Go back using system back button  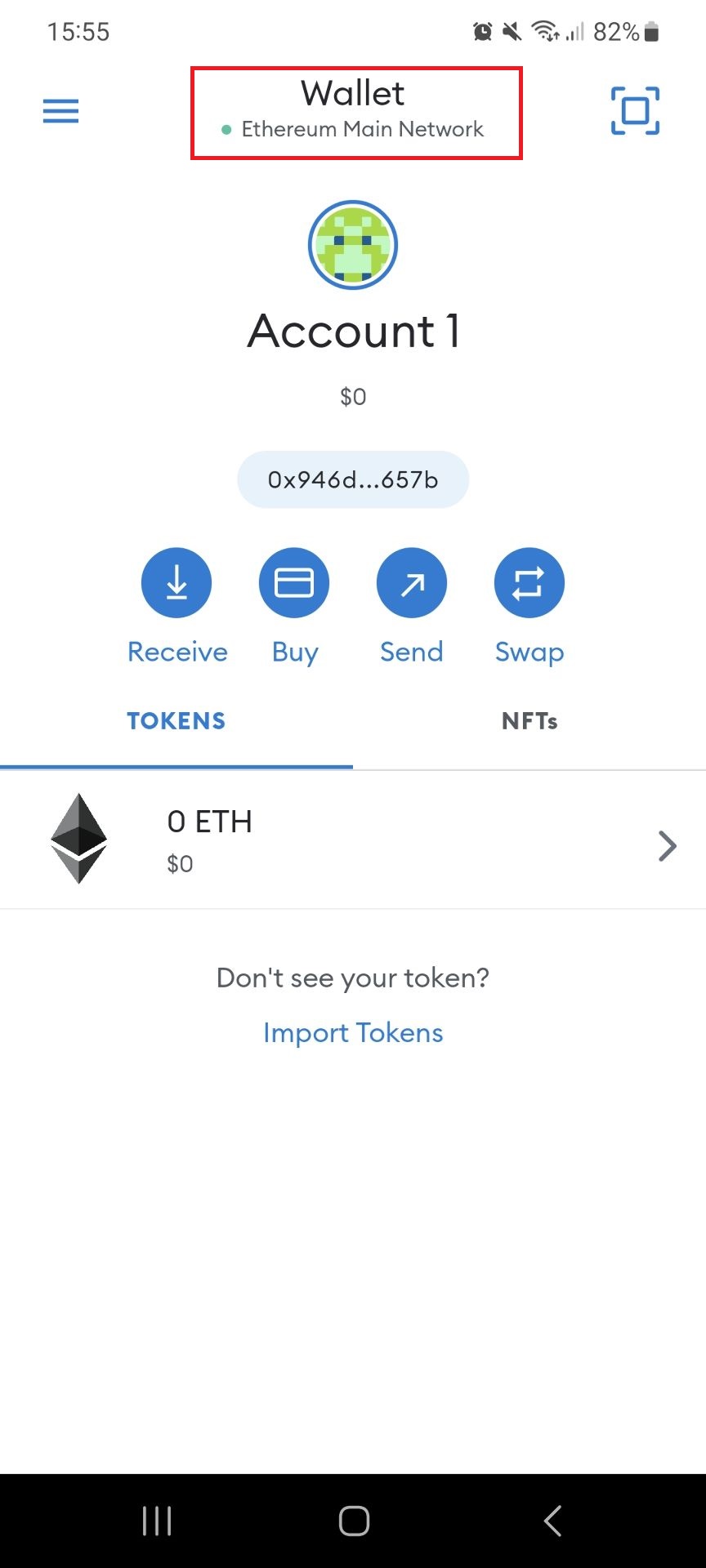click(552, 1521)
